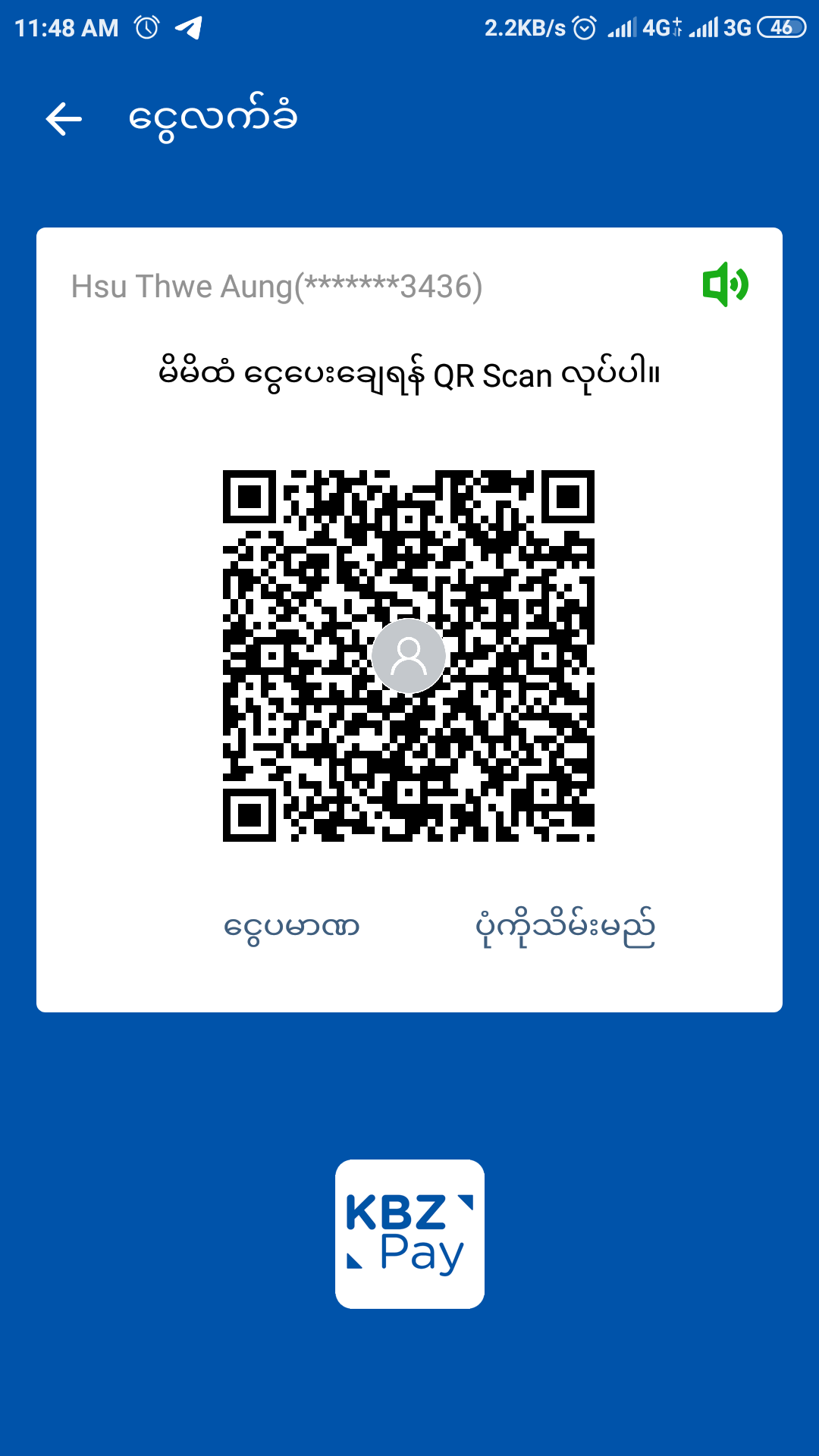
Task: Go back using the arrow
Action: (64, 119)
